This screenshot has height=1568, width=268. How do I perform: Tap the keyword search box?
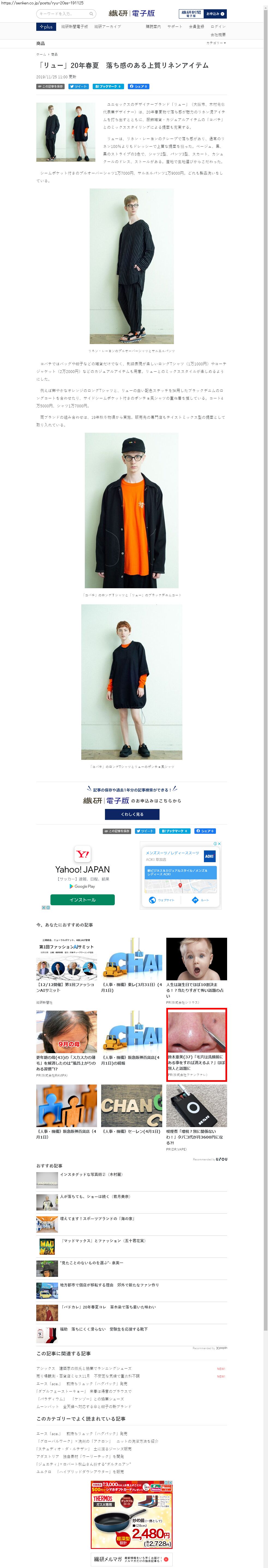click(x=64, y=13)
